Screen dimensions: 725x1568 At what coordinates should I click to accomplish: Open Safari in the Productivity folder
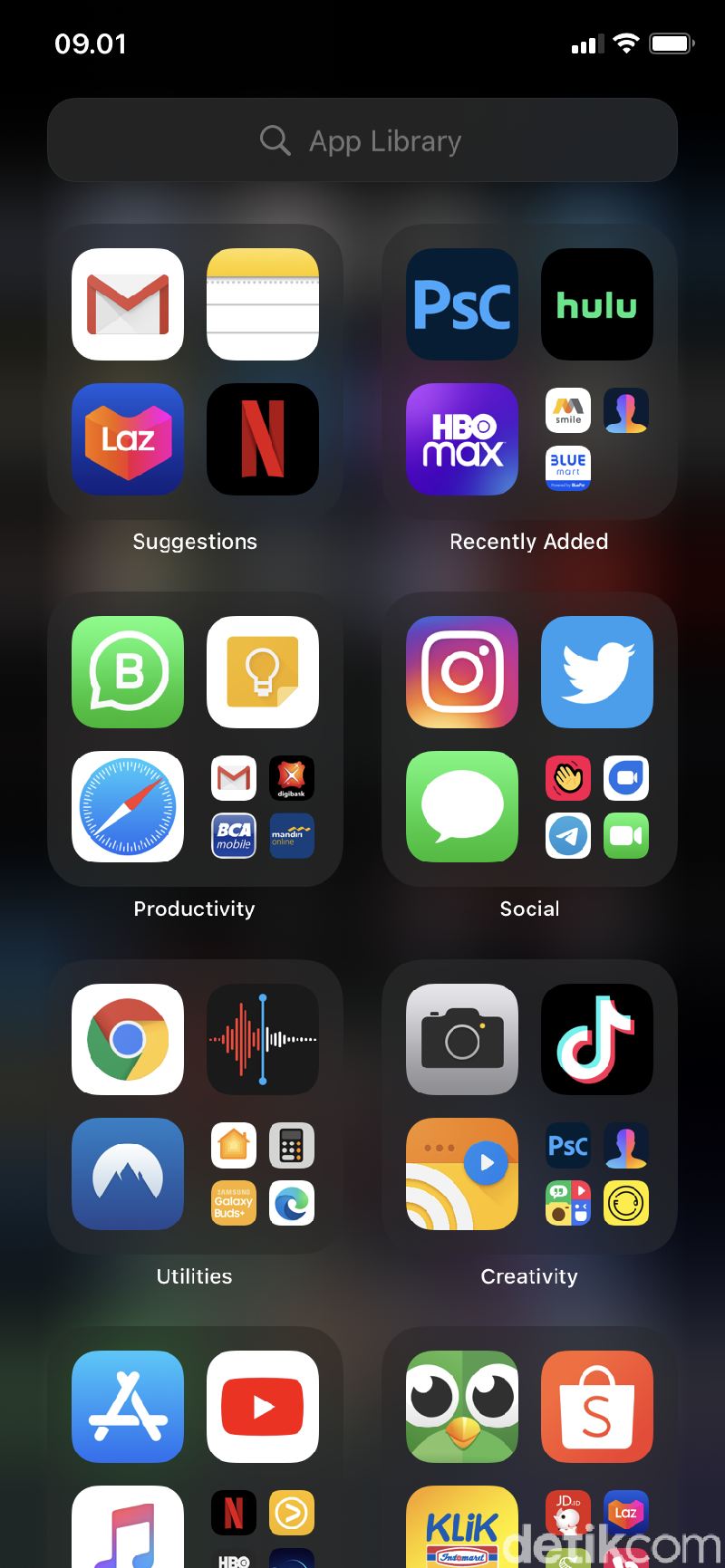coord(127,807)
